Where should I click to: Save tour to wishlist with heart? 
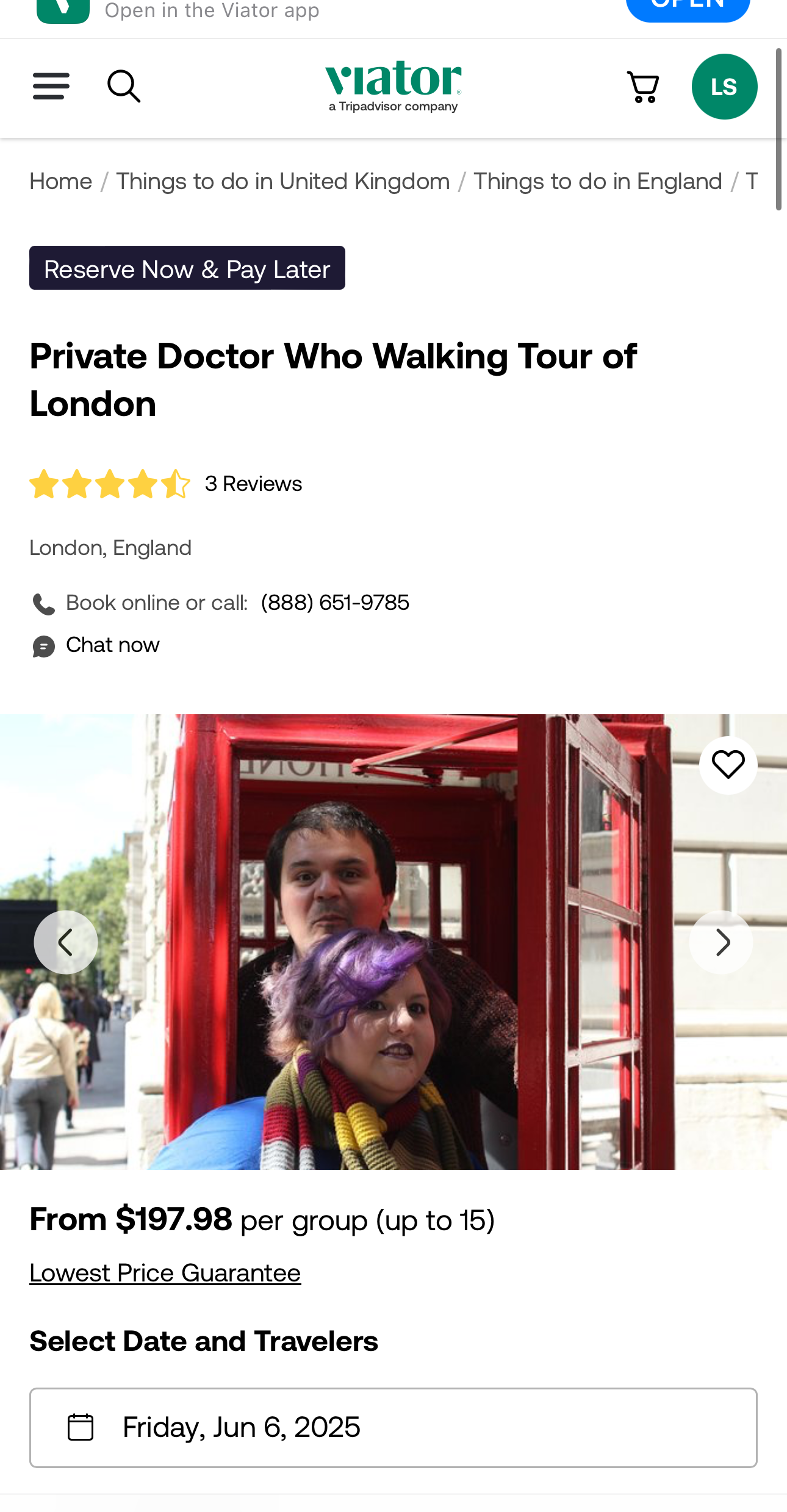[x=728, y=765]
